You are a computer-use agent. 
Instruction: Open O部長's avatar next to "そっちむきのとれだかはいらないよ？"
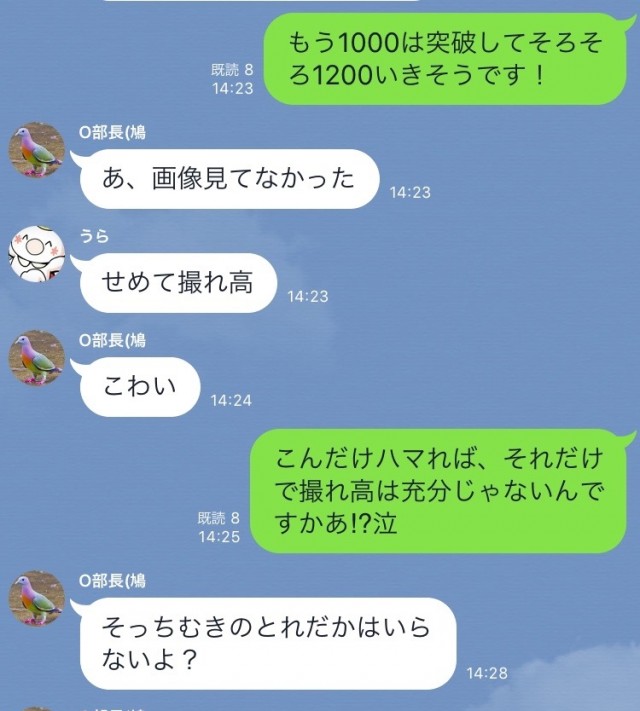(37, 598)
